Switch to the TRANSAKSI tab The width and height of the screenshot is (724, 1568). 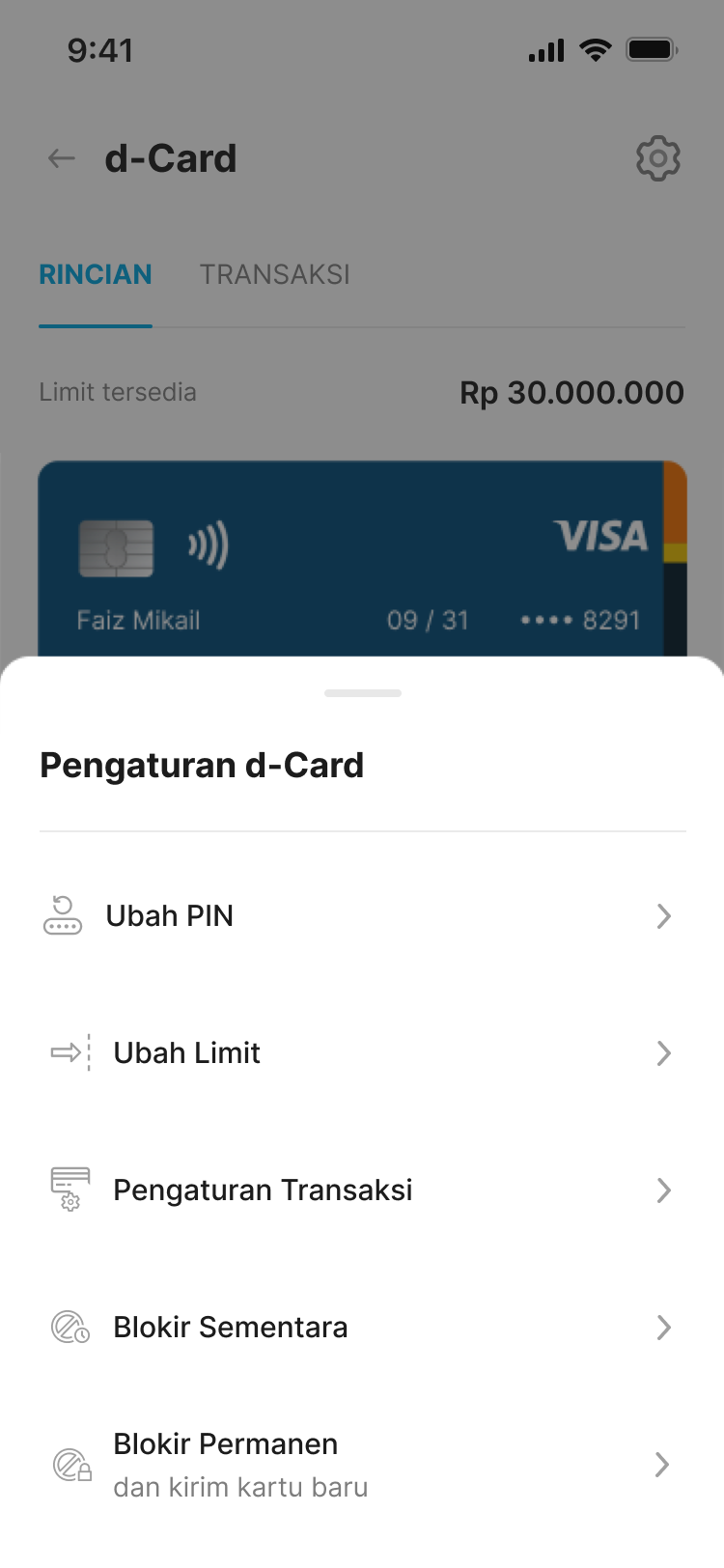[274, 275]
